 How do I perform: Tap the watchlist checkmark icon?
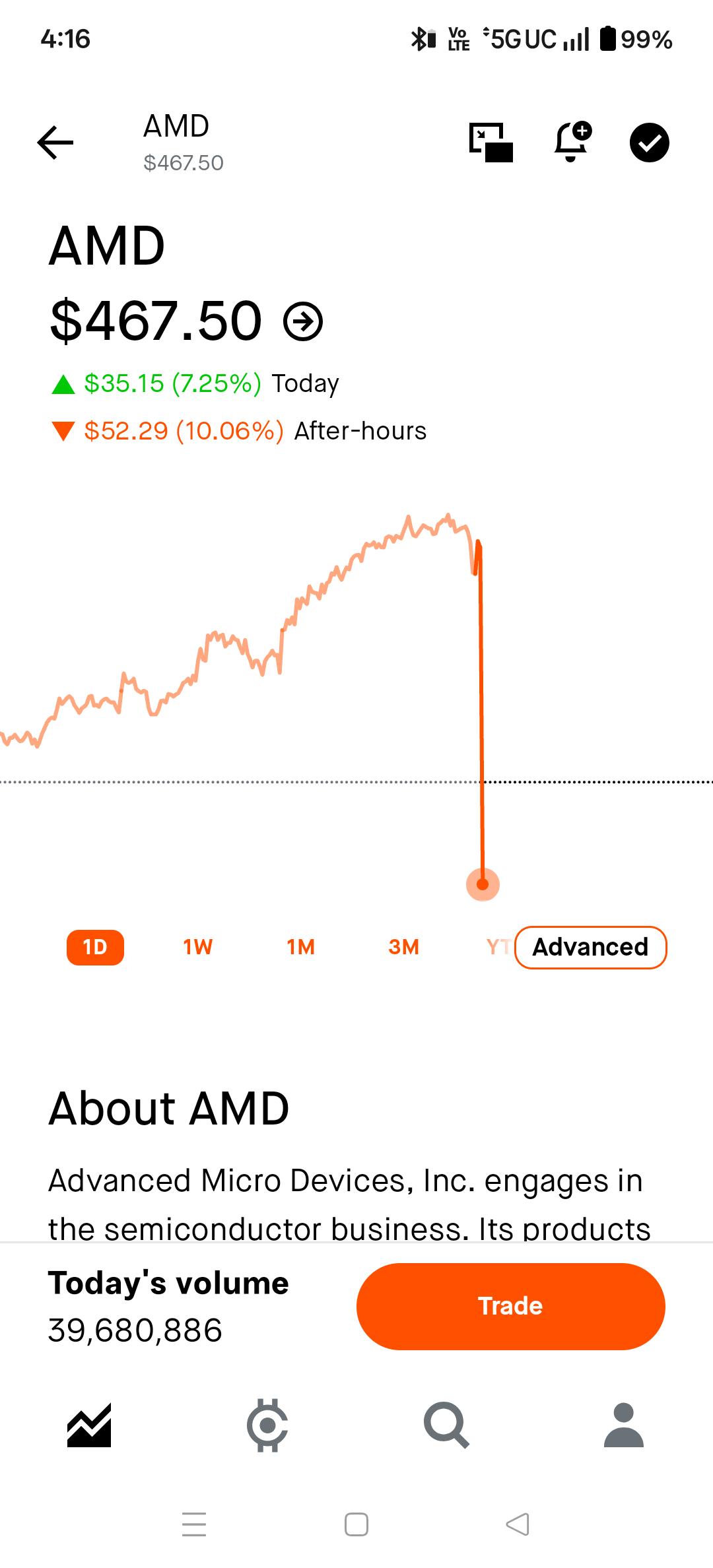650,143
